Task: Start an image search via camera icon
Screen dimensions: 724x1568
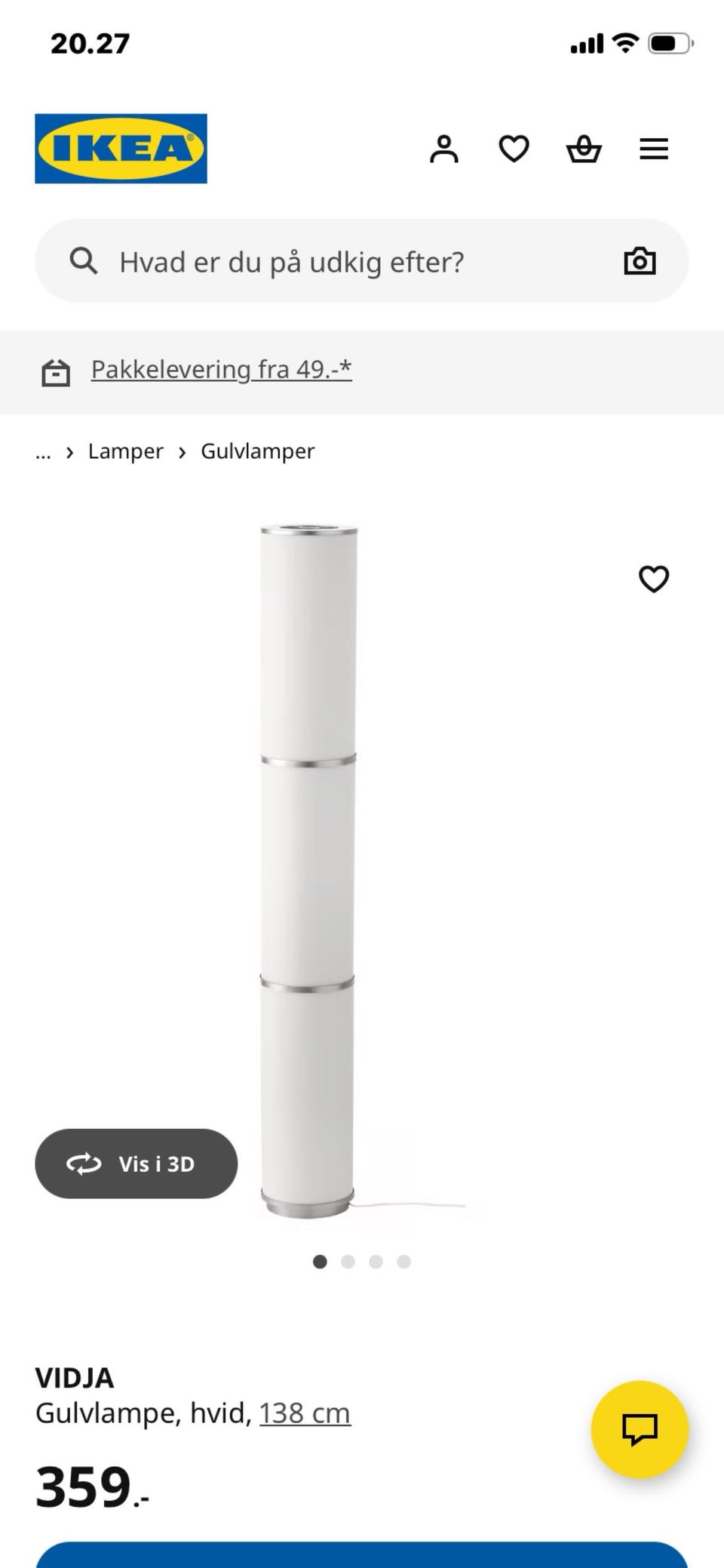Action: (639, 261)
